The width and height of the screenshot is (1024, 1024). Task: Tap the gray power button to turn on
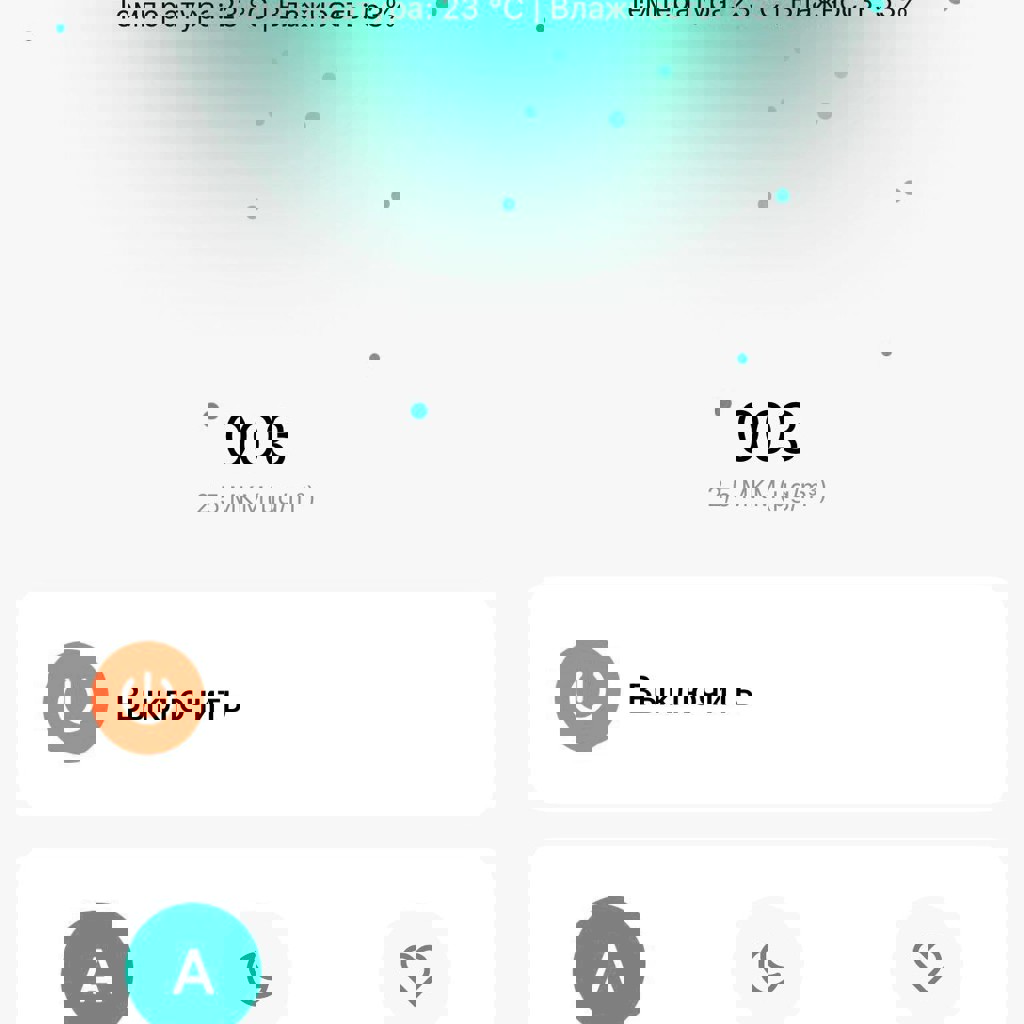pos(588,695)
